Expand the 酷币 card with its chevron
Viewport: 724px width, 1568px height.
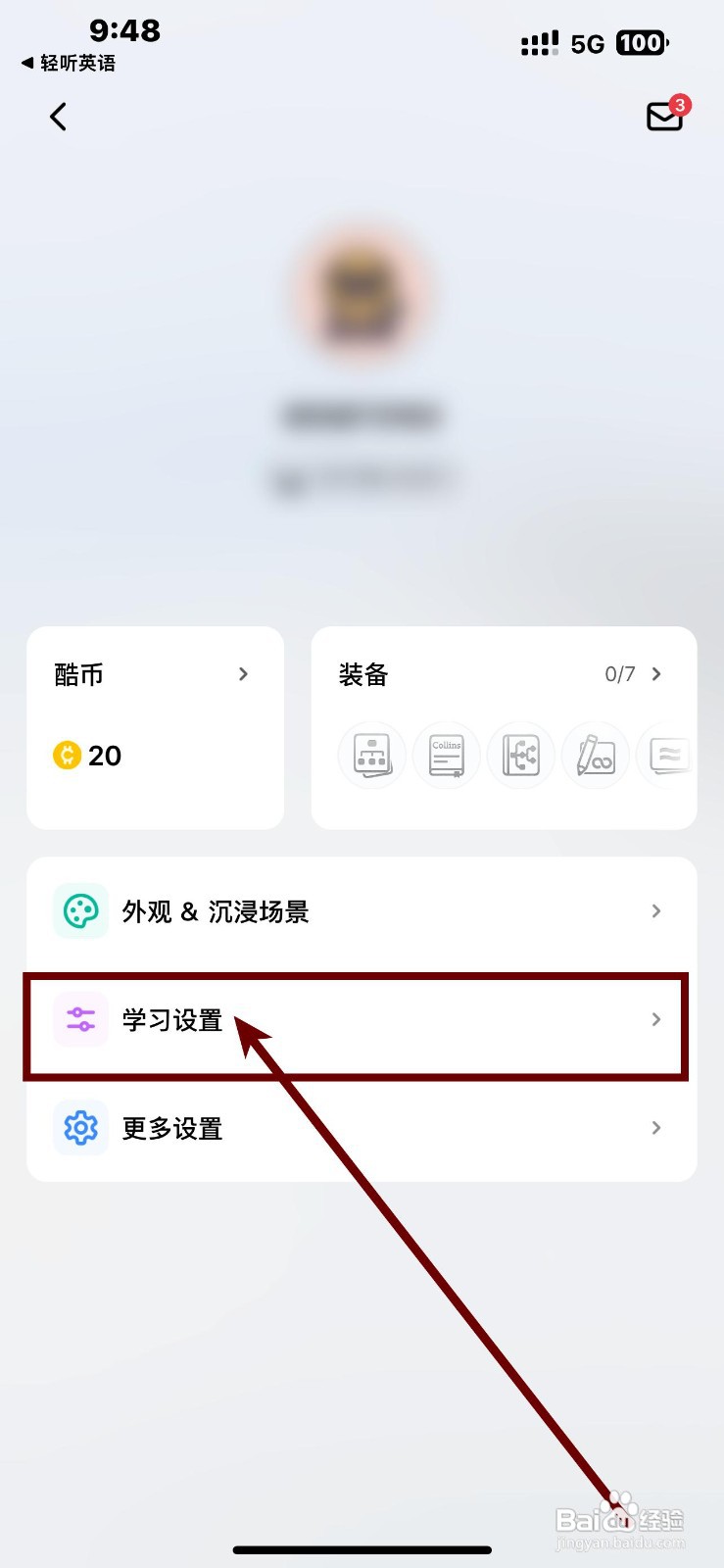click(244, 674)
